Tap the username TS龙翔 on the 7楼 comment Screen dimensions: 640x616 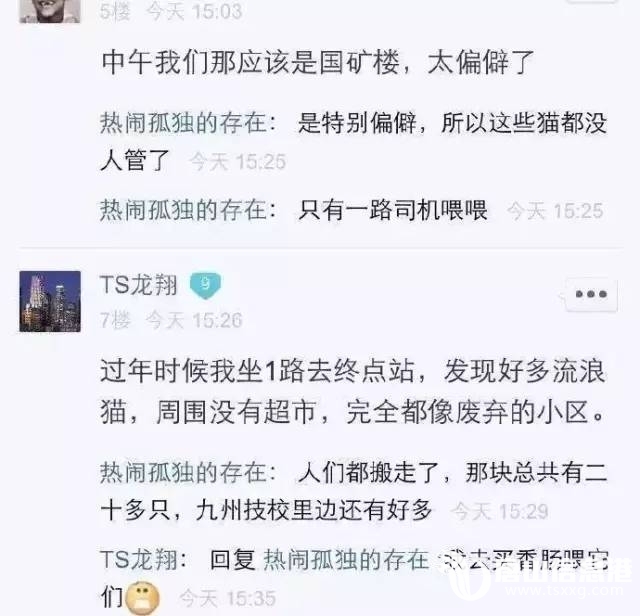click(139, 285)
